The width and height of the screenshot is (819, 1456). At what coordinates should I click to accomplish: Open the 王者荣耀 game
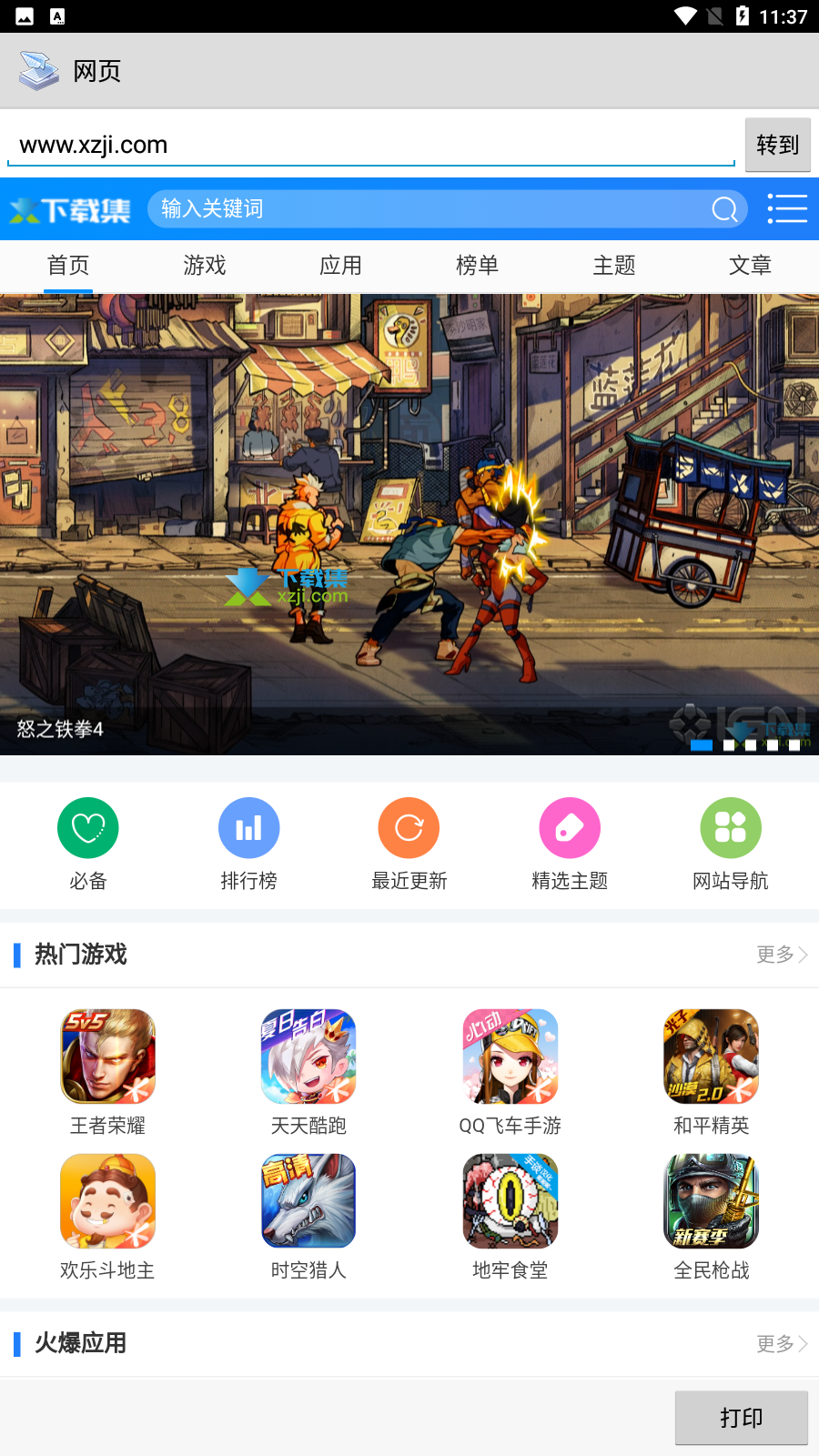107,1073
